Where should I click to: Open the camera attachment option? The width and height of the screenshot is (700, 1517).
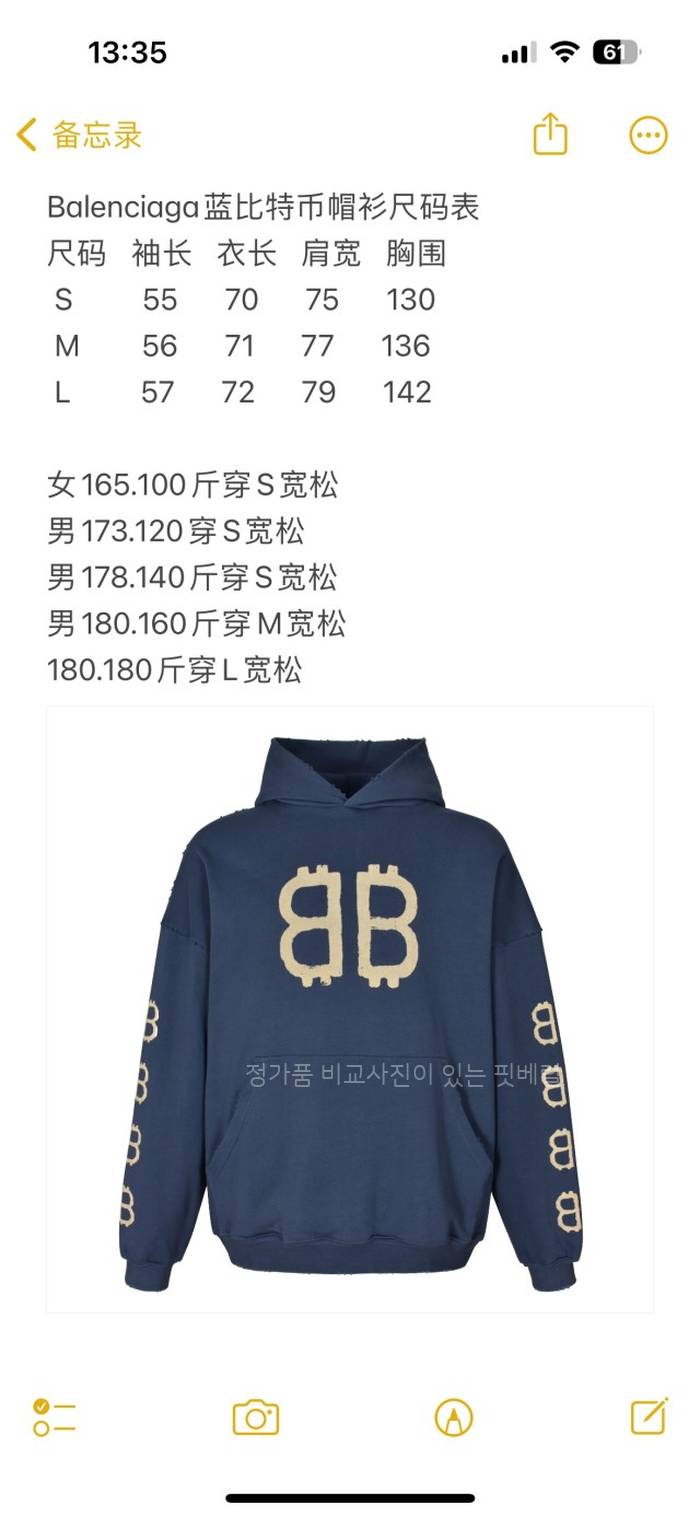point(255,1417)
